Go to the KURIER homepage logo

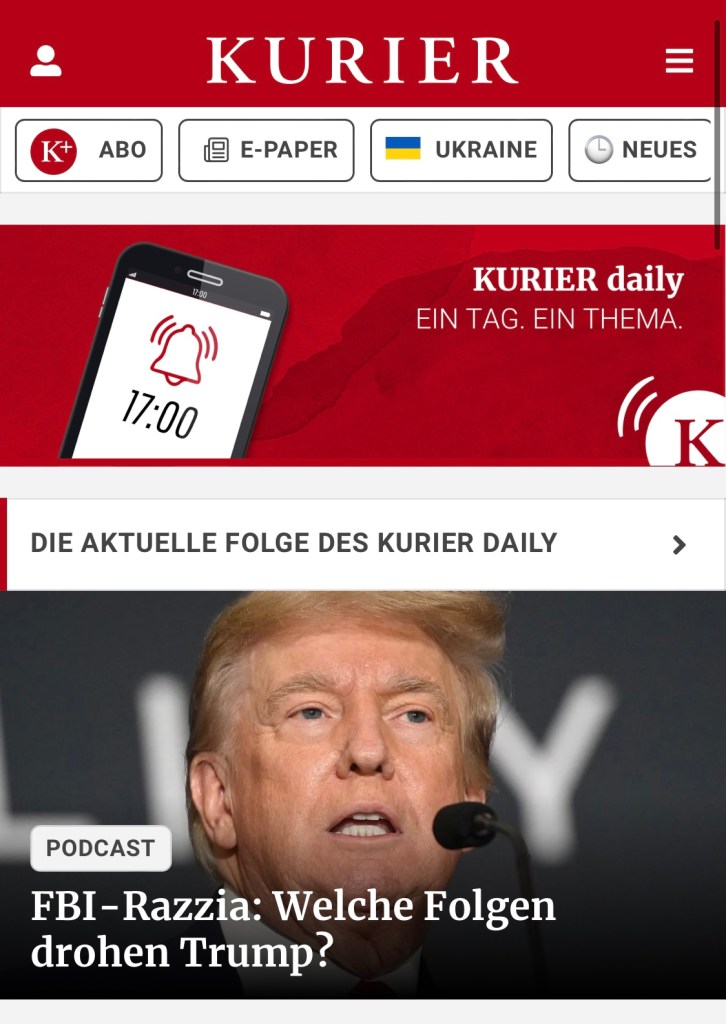pyautogui.click(x=362, y=61)
